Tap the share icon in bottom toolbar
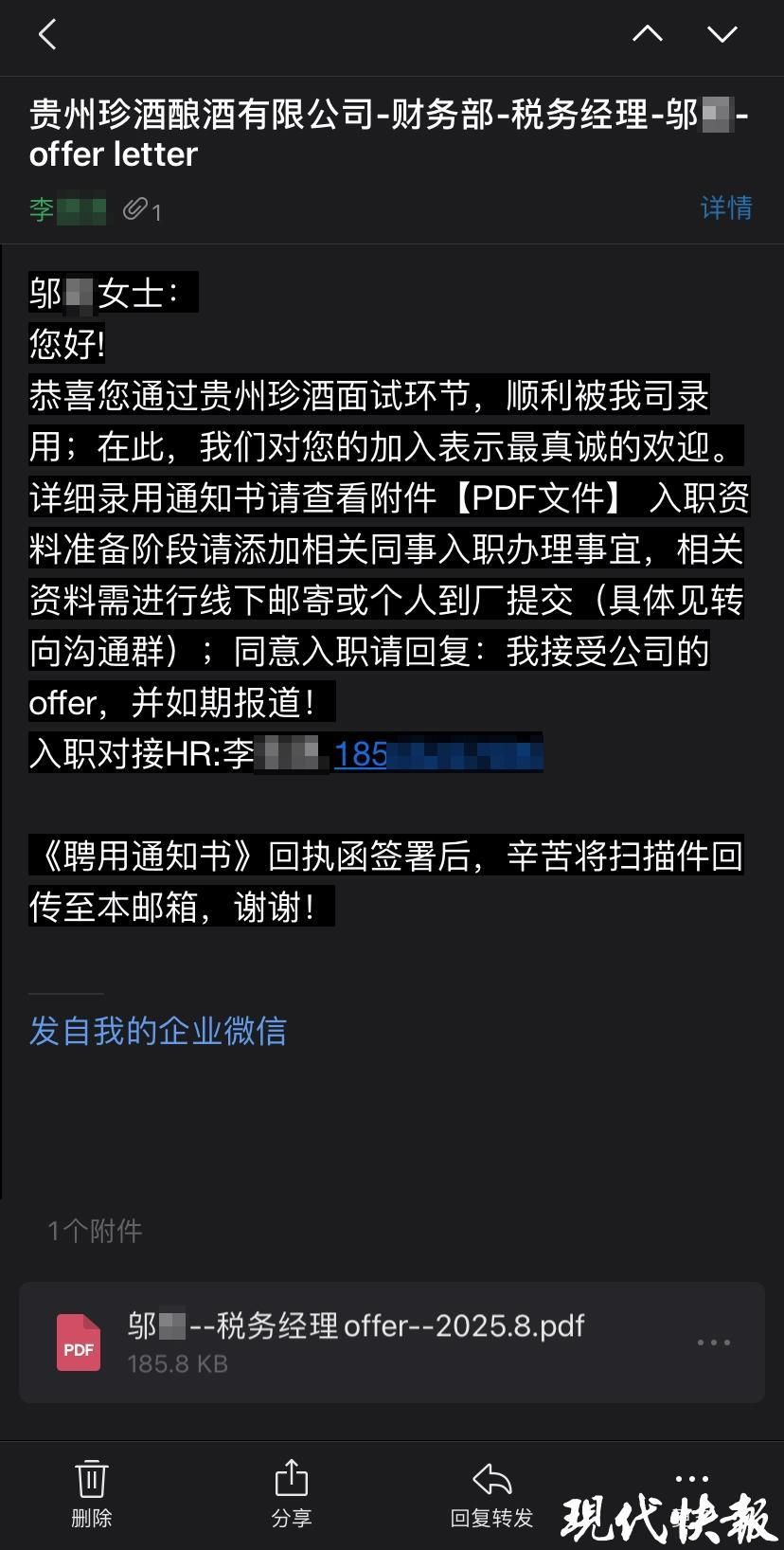 click(x=291, y=1478)
